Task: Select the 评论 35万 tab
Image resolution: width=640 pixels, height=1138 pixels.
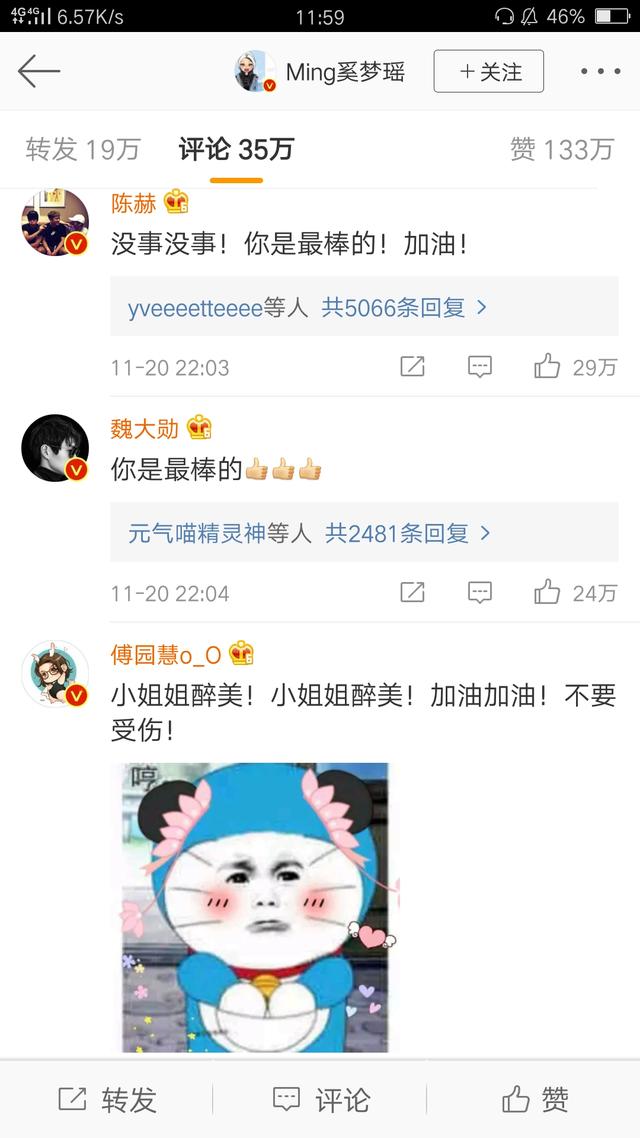Action: [x=236, y=150]
